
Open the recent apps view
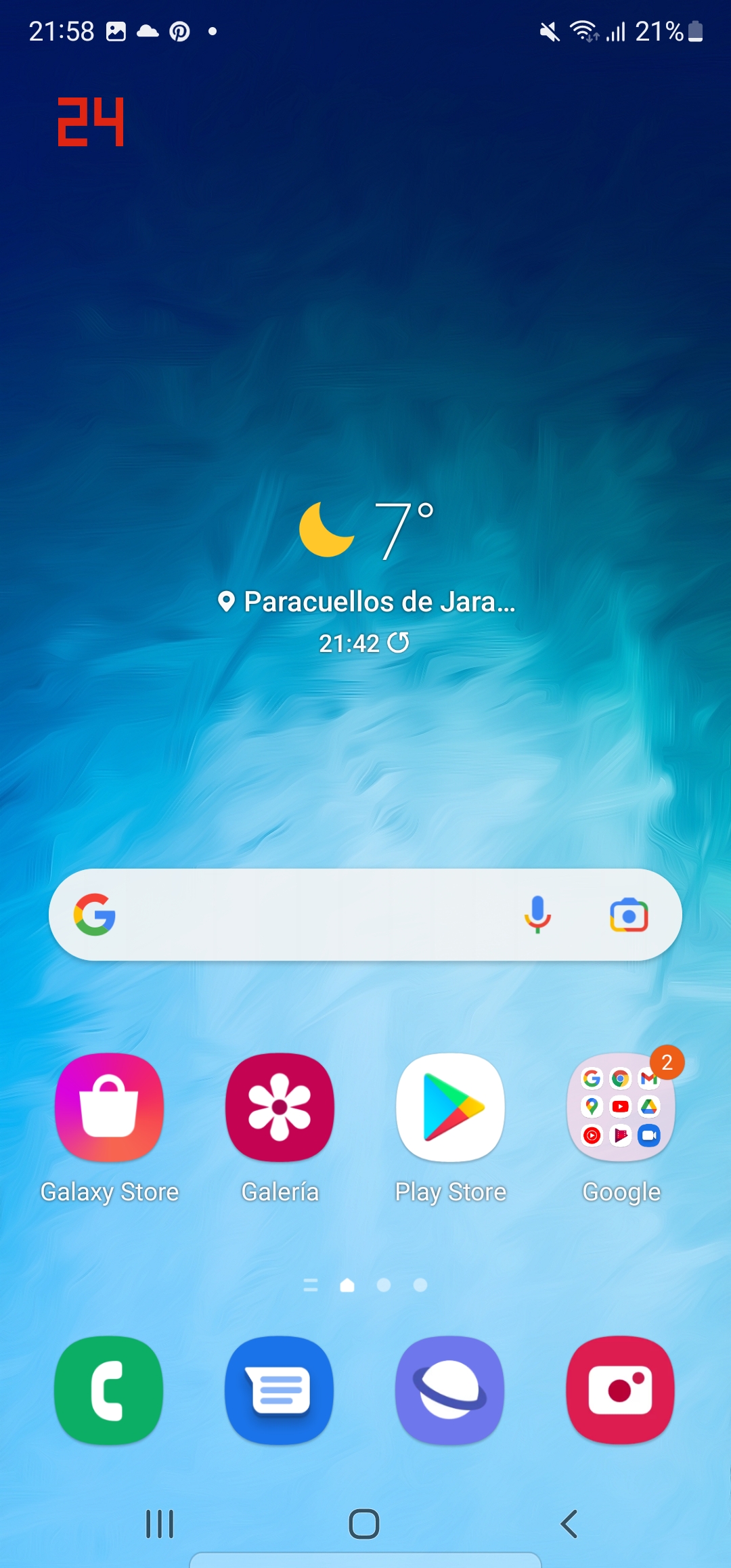[x=160, y=1524]
